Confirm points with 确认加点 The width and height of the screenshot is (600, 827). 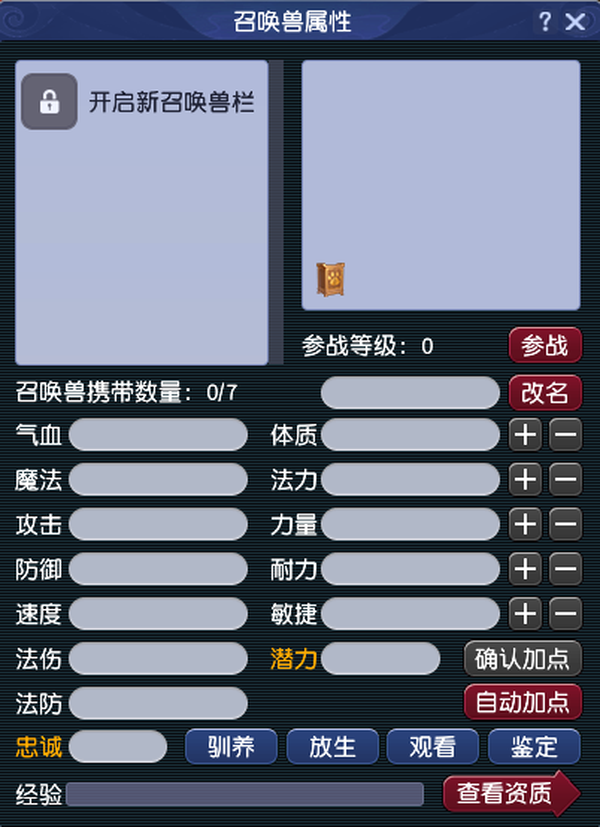pyautogui.click(x=522, y=658)
